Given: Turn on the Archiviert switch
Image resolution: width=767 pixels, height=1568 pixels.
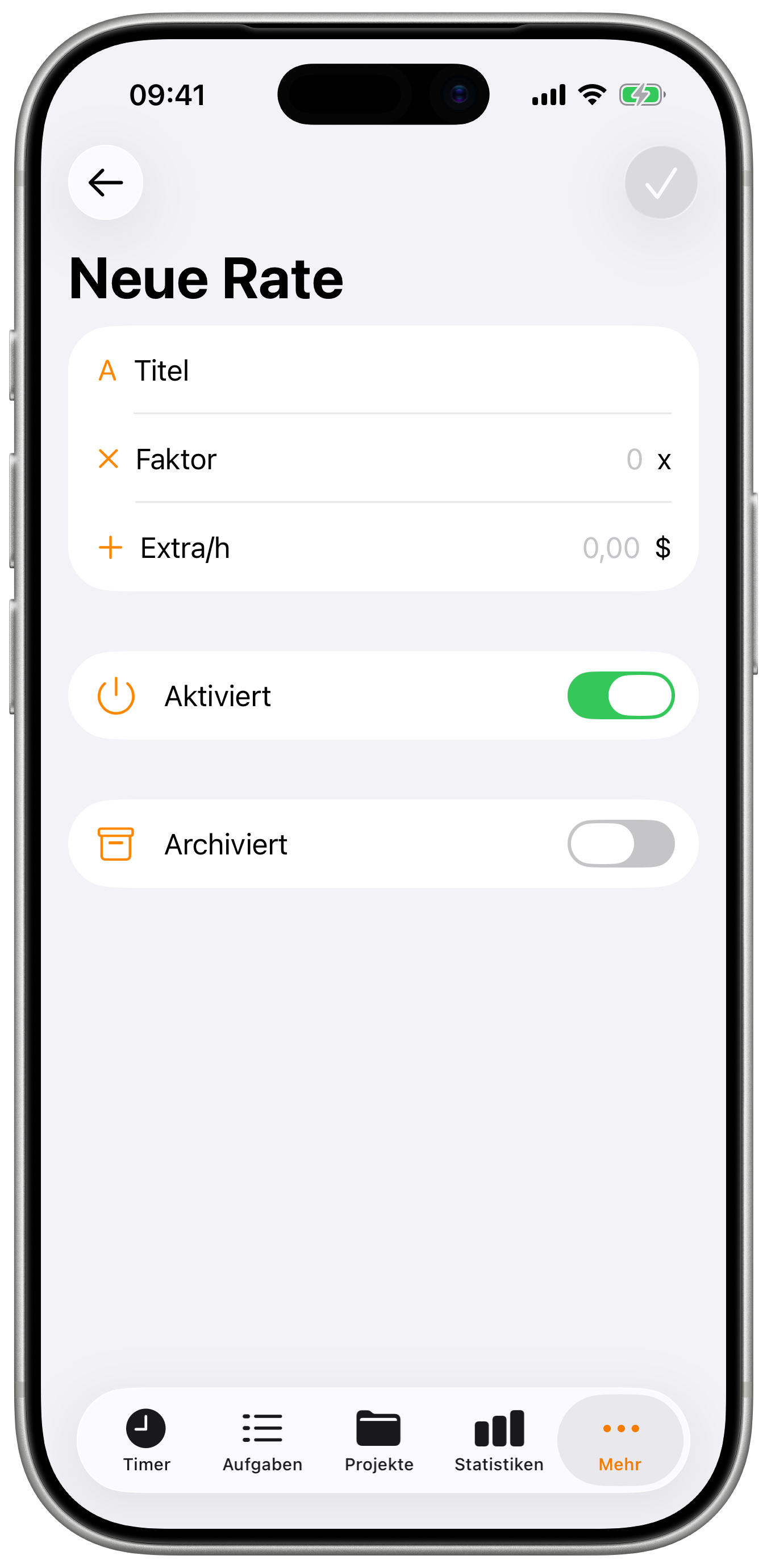Looking at the screenshot, I should pos(620,844).
